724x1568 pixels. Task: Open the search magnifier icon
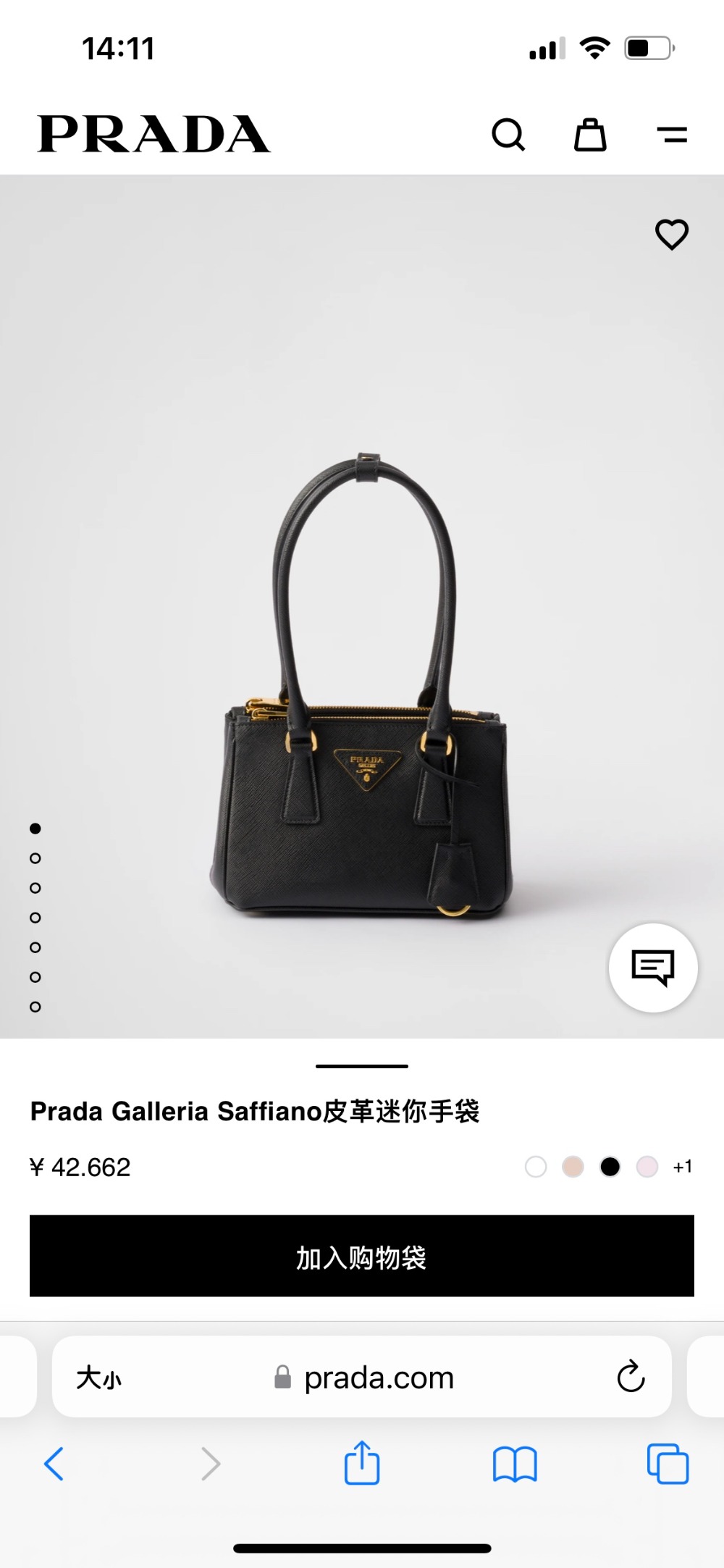(508, 135)
